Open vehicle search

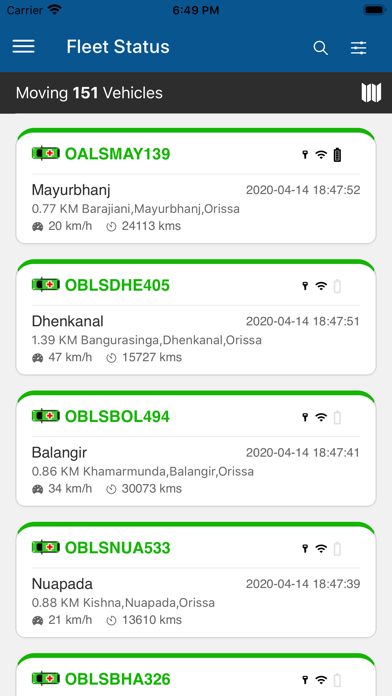321,47
